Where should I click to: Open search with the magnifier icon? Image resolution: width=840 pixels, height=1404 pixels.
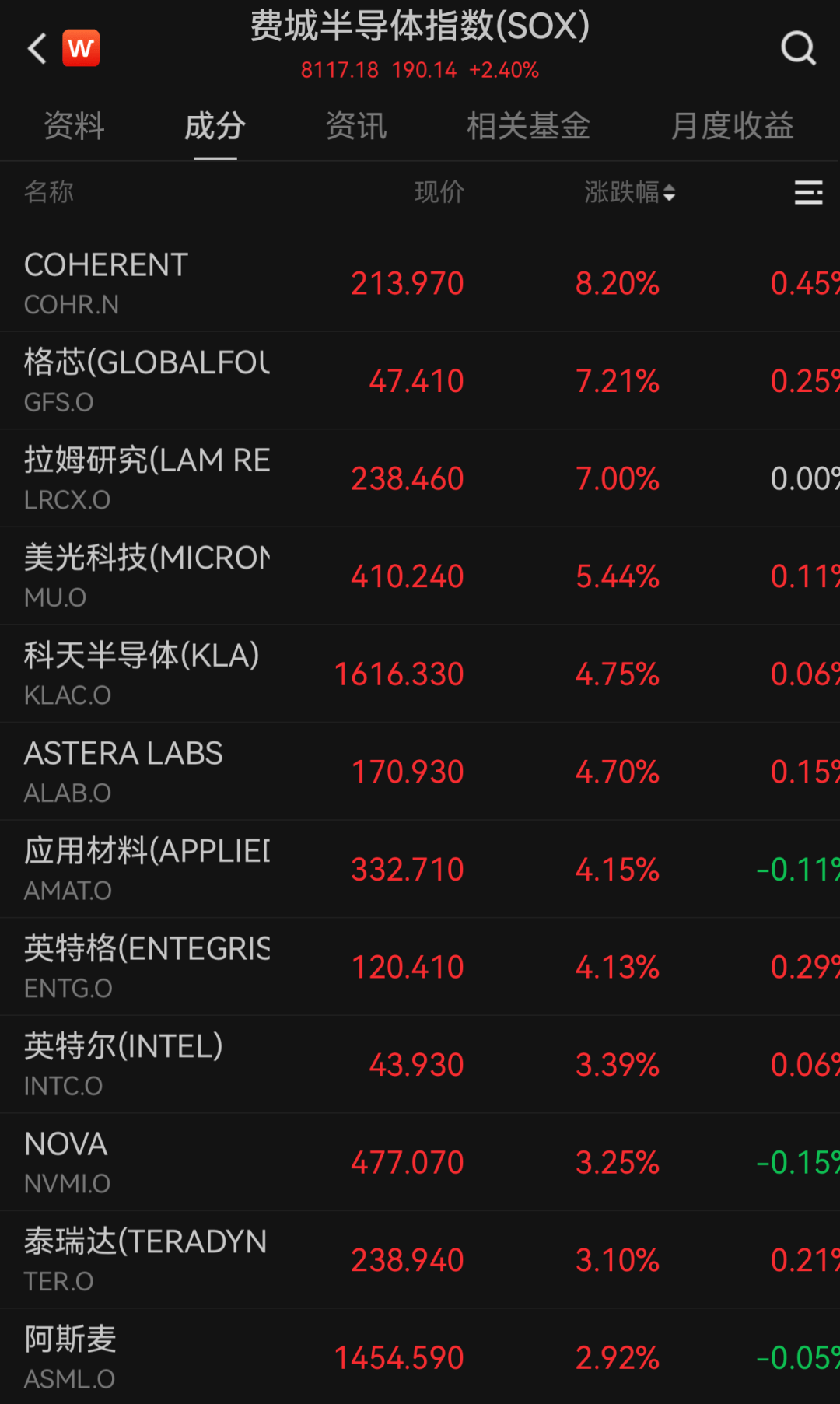coord(798,48)
